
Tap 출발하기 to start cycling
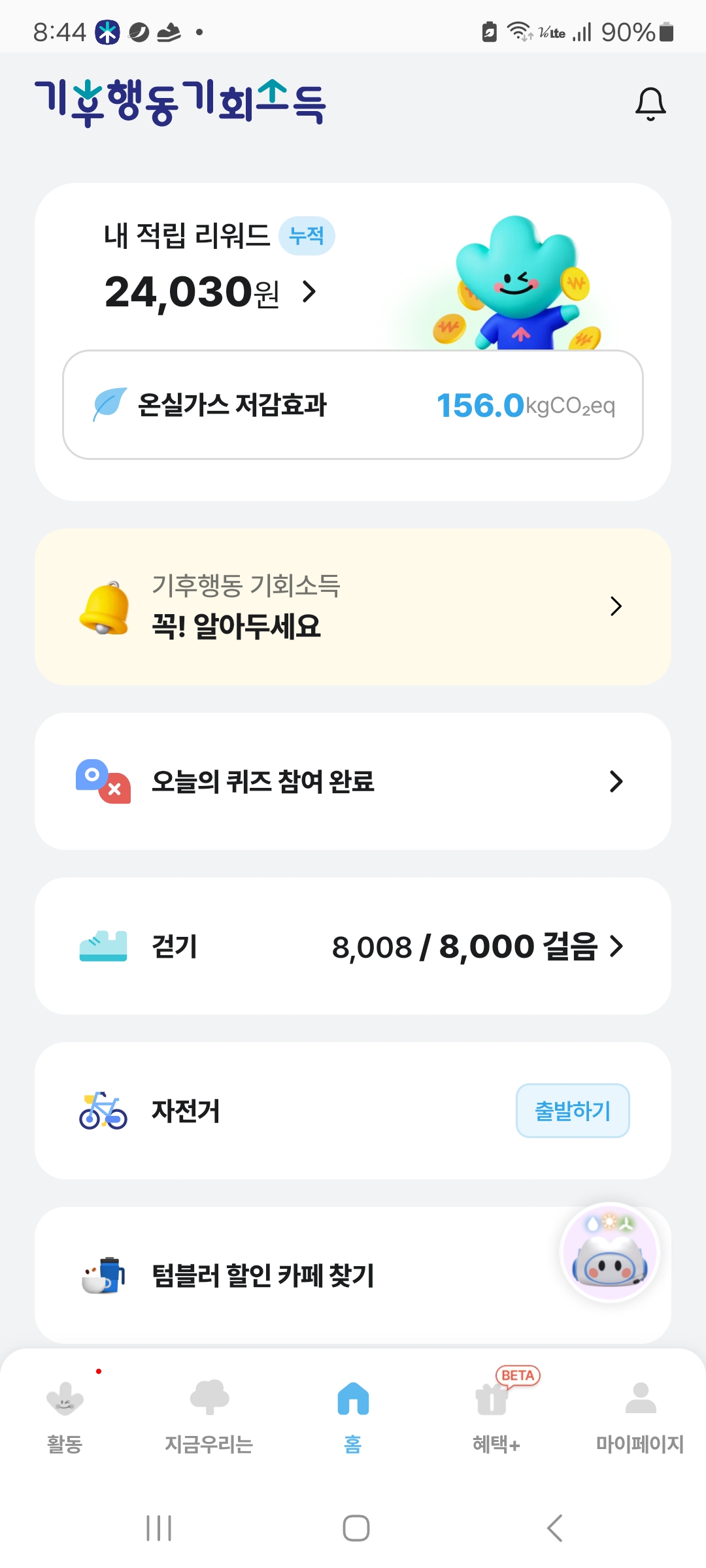click(573, 1111)
